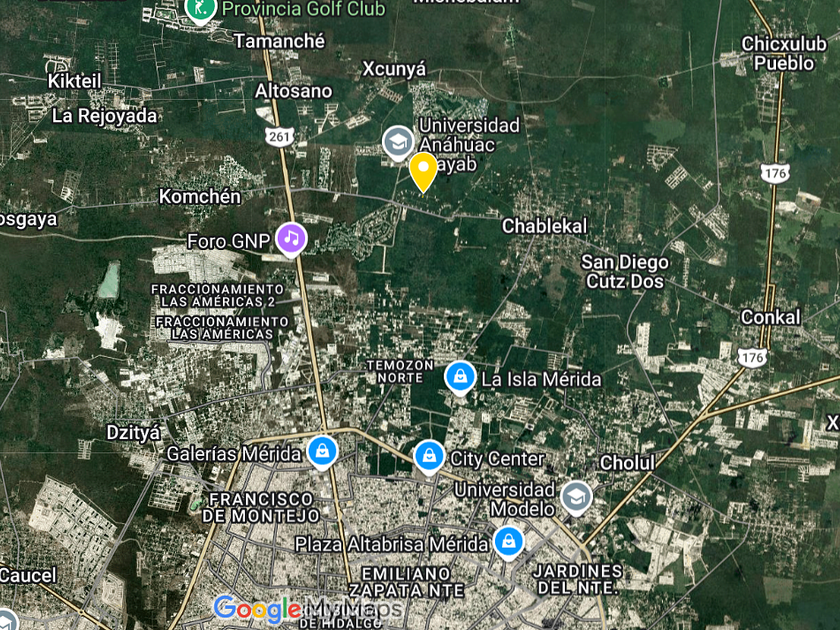The image size is (840, 630).
Task: Open the Google My Maps logo link
Action: [308, 610]
